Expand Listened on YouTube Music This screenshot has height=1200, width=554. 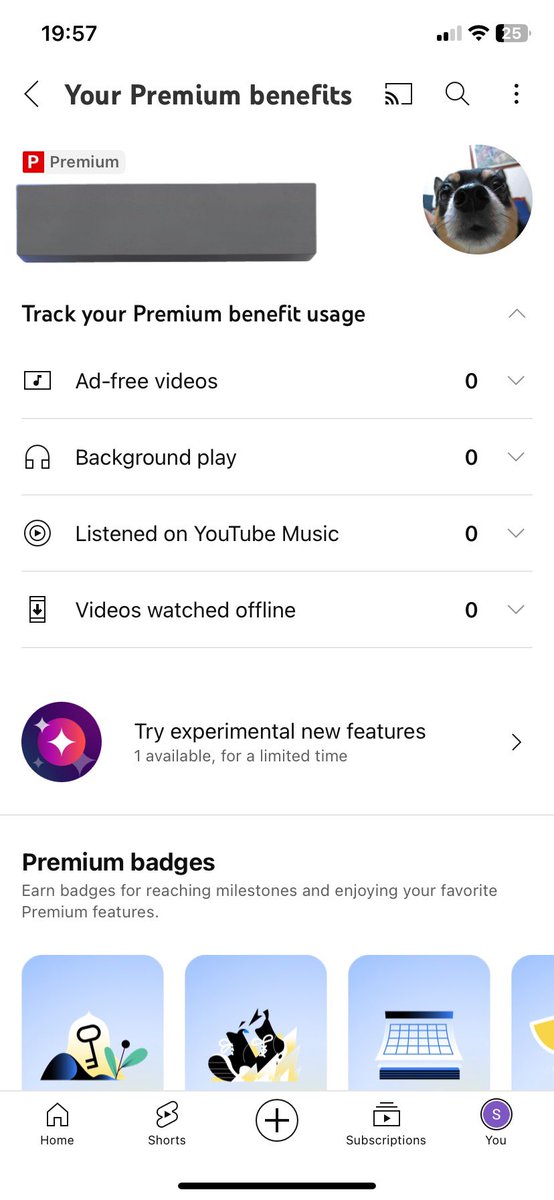coord(277,533)
